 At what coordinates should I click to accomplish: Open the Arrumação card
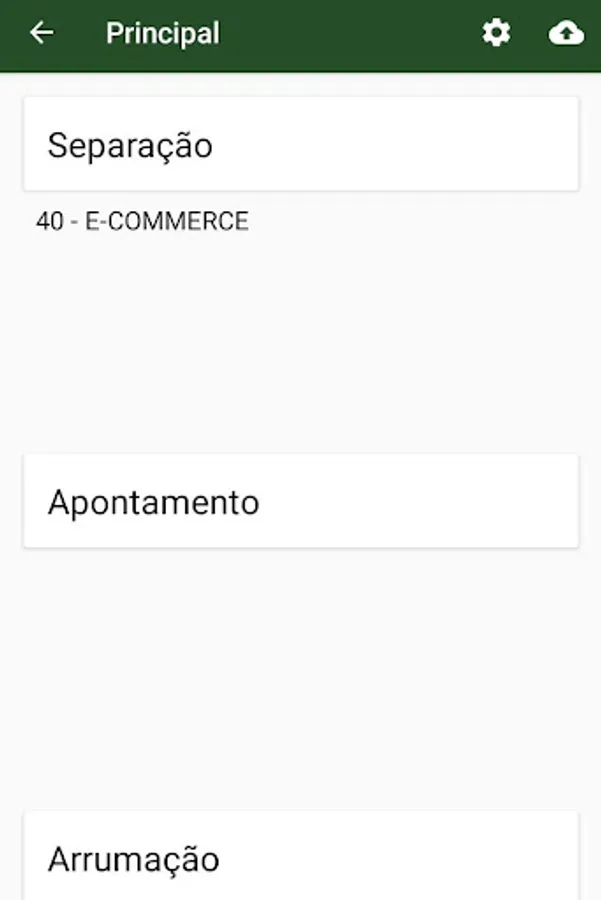click(301, 855)
